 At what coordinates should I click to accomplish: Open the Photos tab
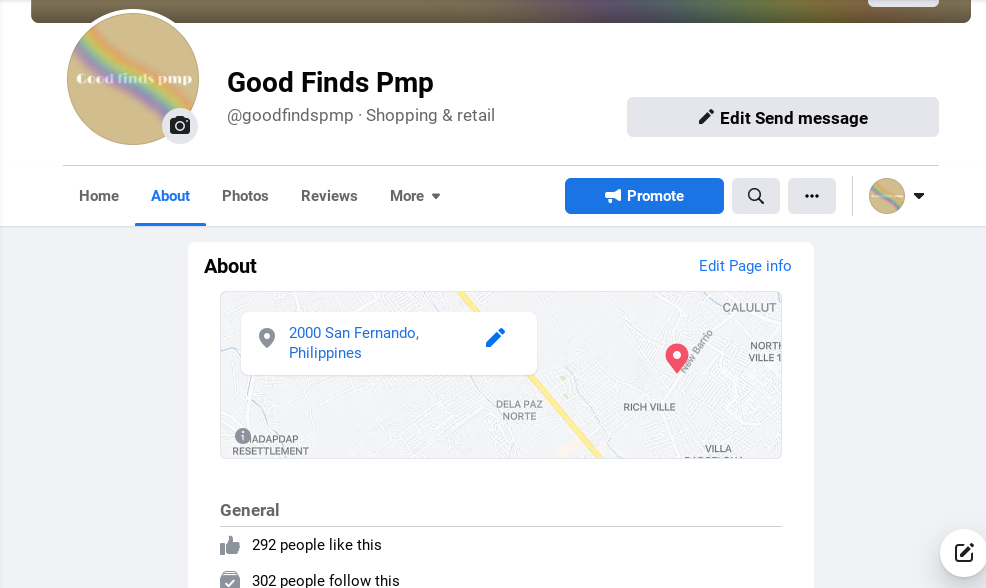tap(245, 196)
